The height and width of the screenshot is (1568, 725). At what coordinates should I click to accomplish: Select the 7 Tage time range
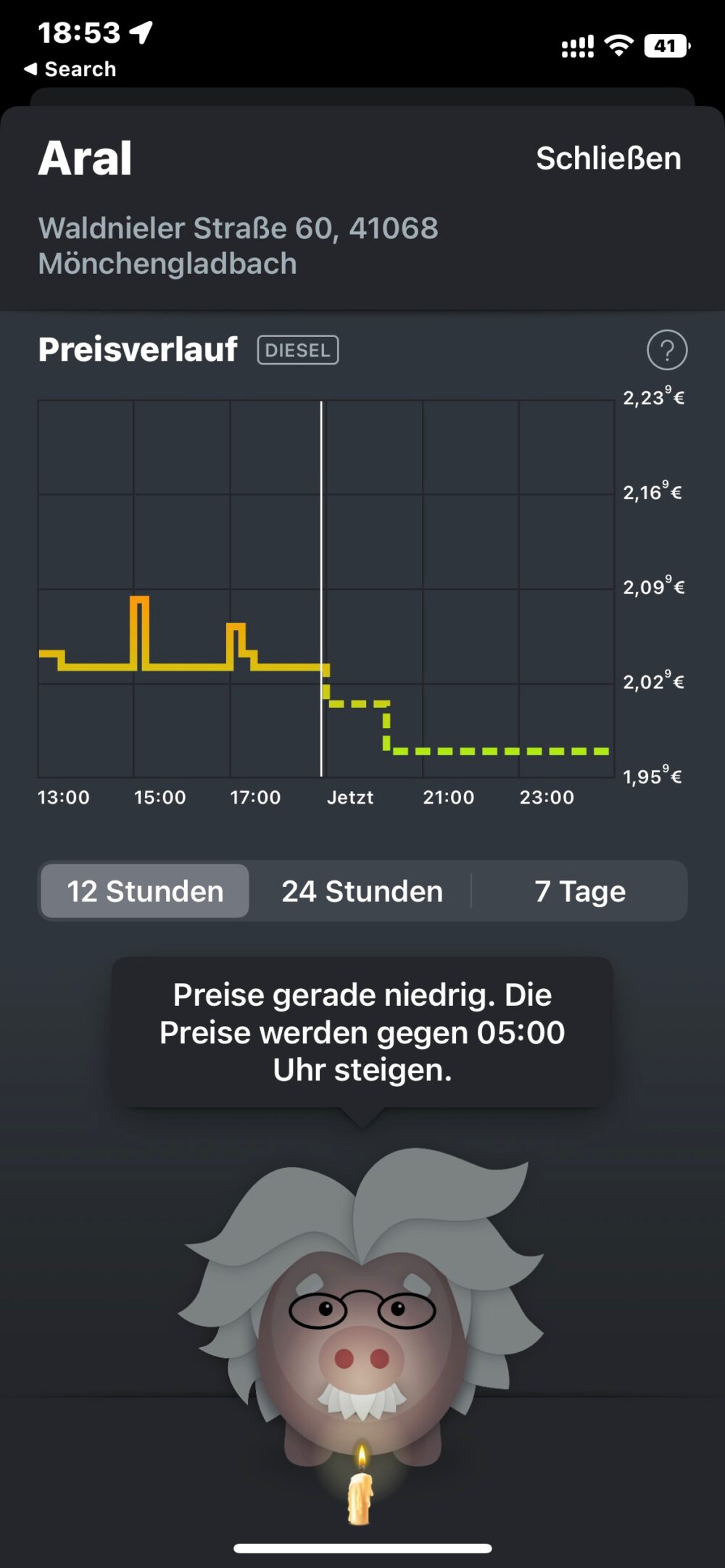(580, 891)
